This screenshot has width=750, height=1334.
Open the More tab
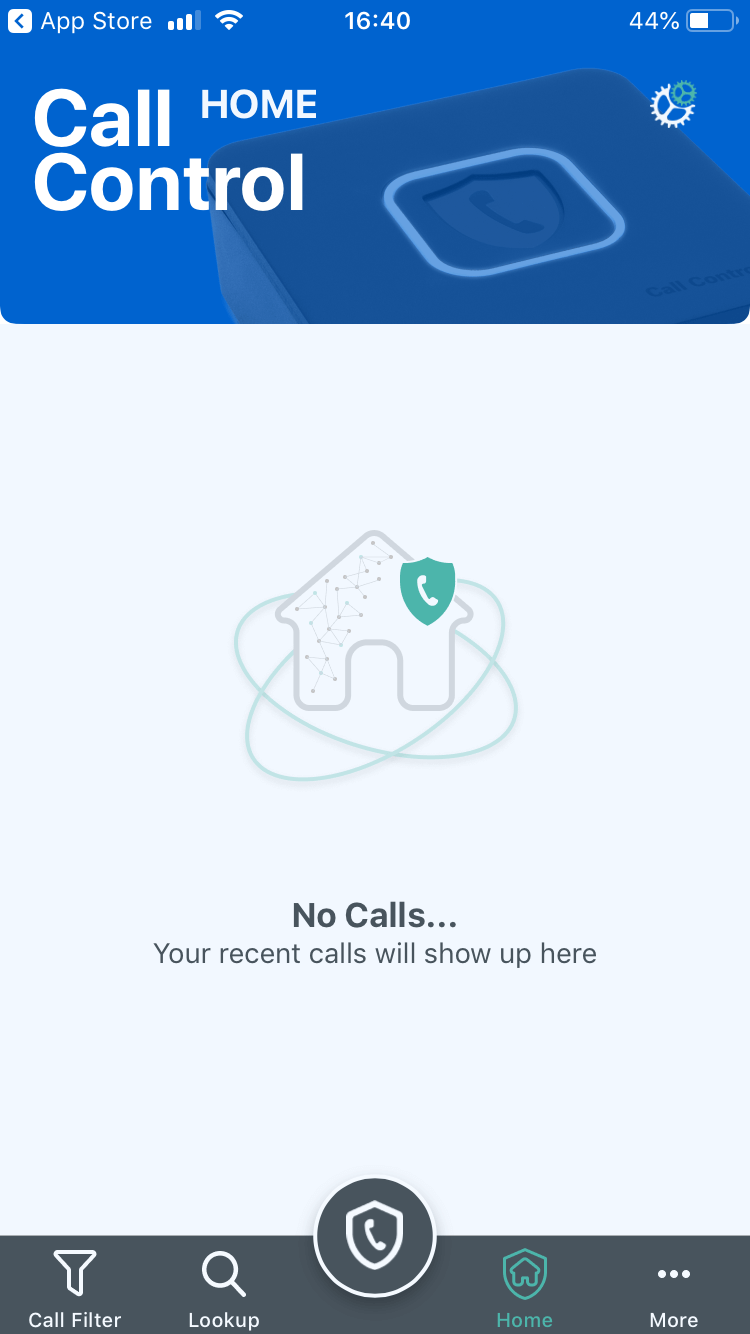click(673, 1288)
